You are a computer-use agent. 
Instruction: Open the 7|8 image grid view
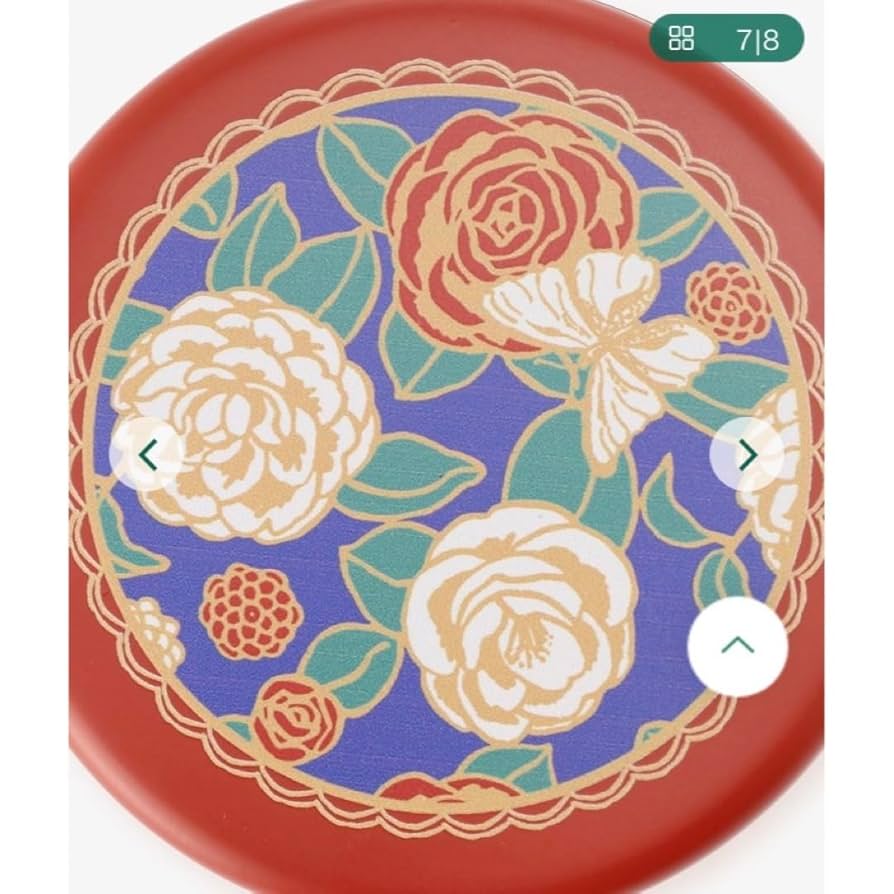pos(727,40)
